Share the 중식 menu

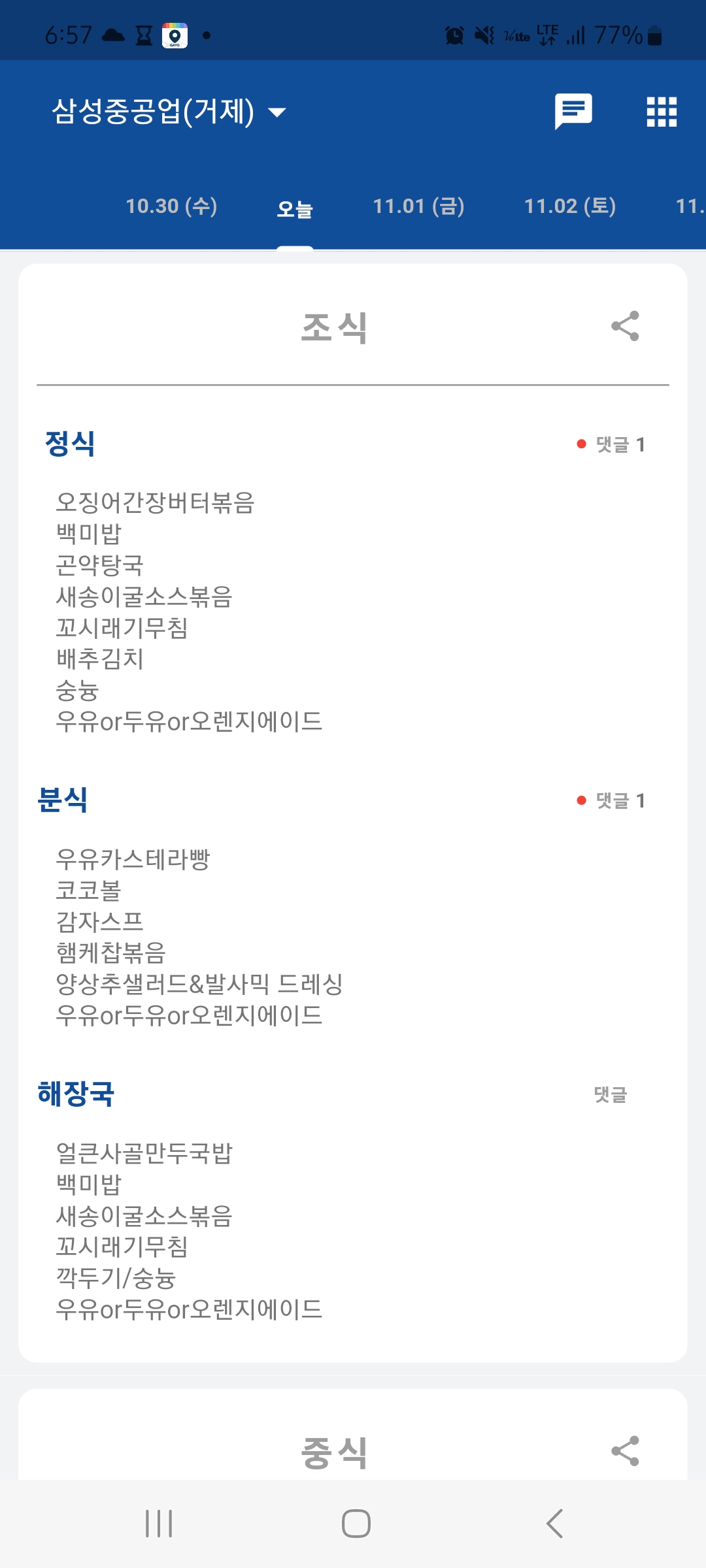click(625, 1451)
